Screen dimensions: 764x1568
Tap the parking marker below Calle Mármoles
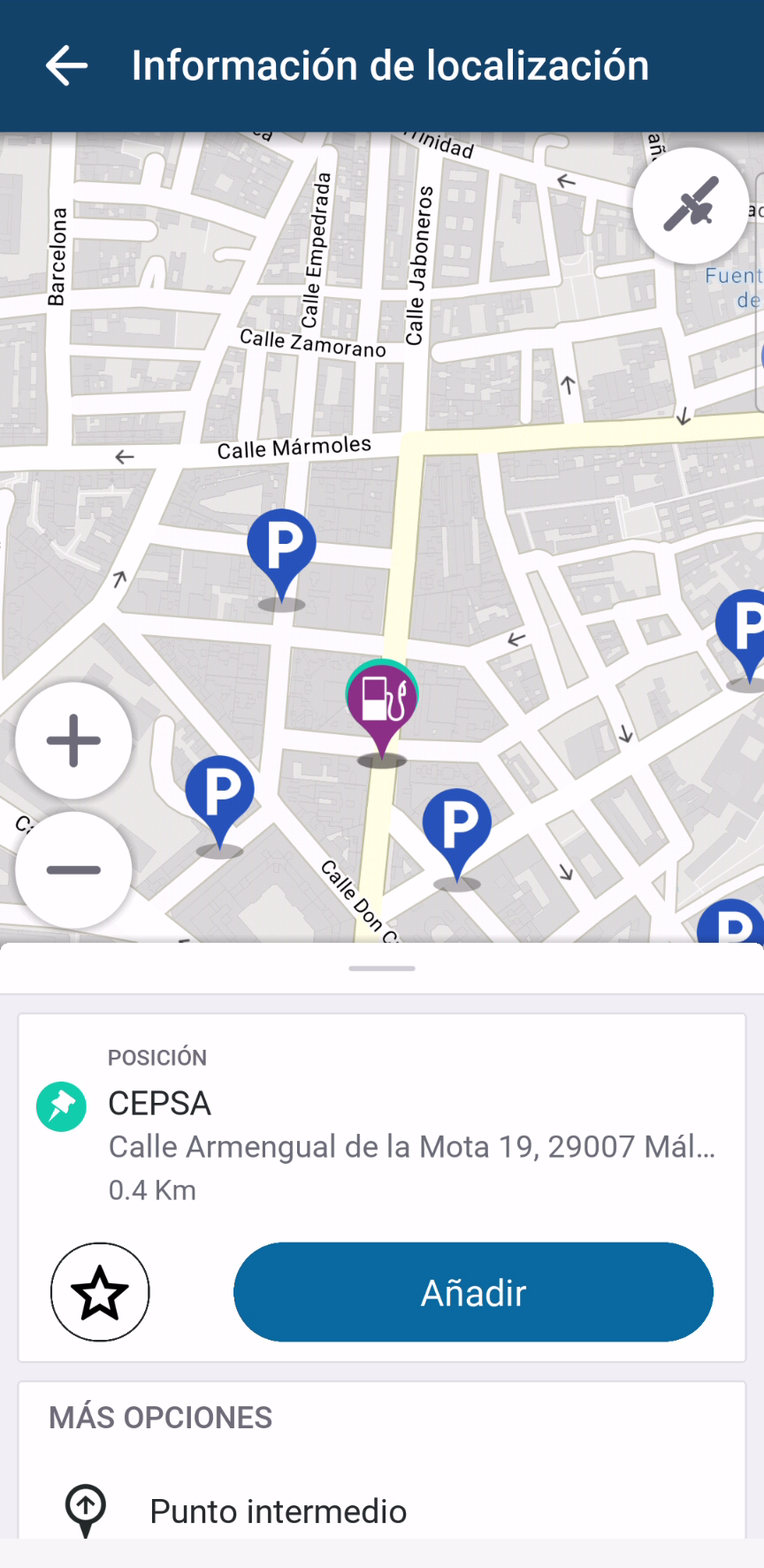[281, 549]
